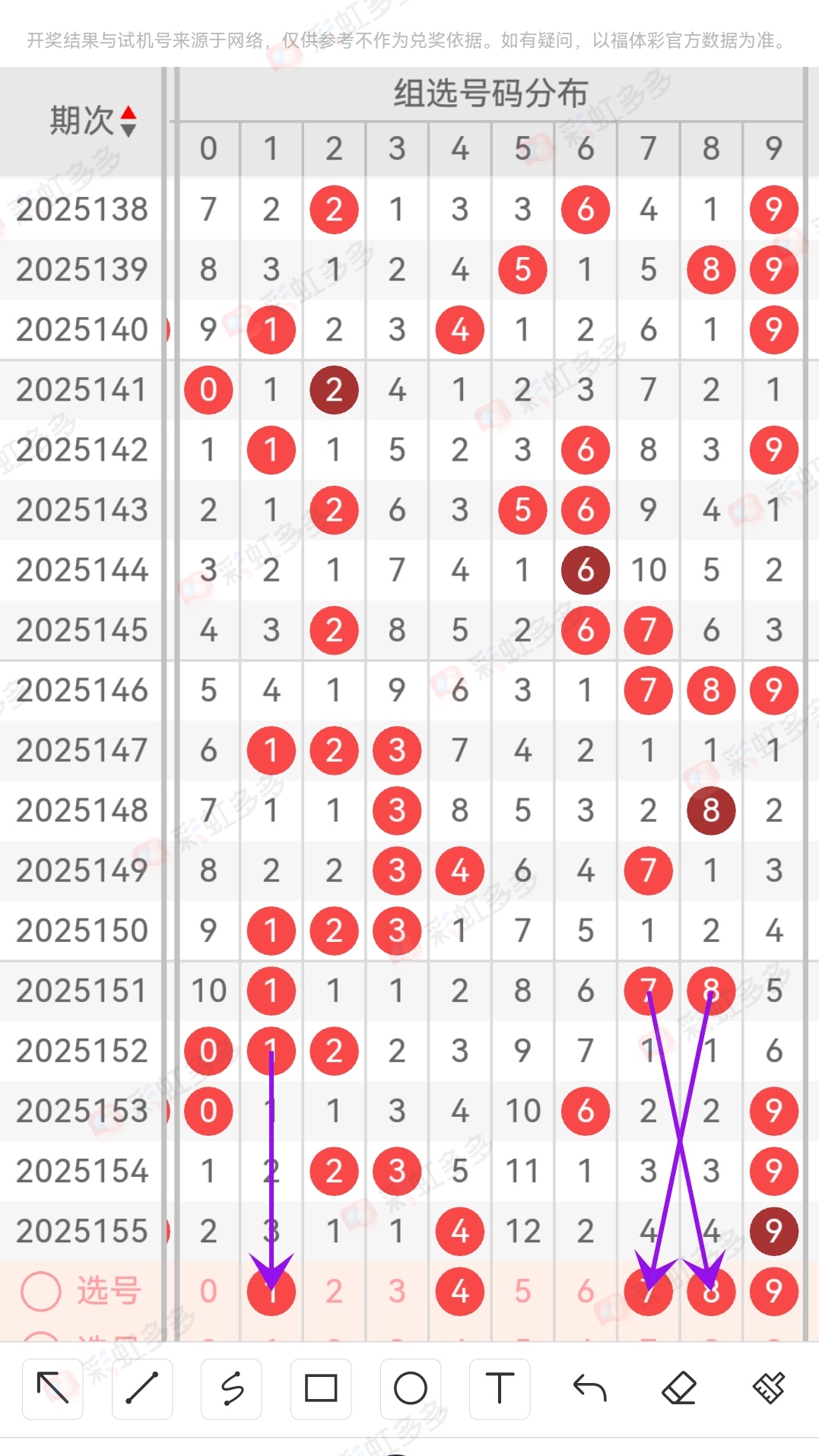Undo the last drawing
The width and height of the screenshot is (819, 1456).
click(589, 1388)
